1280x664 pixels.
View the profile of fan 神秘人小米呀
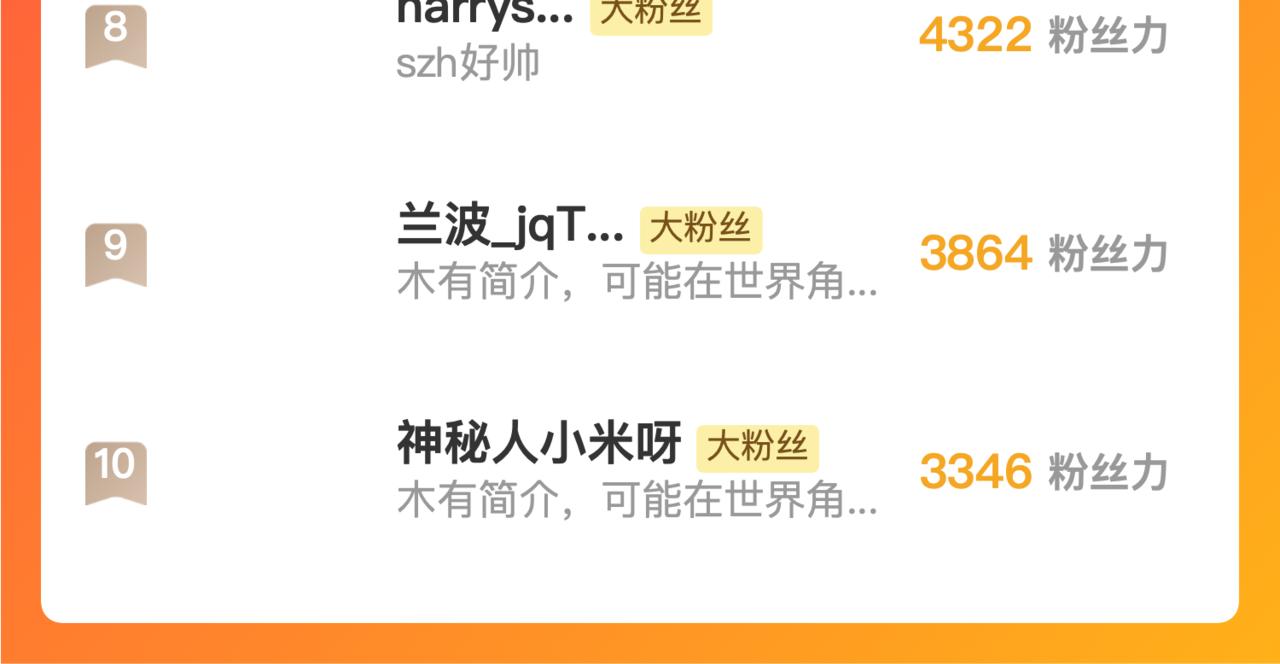539,445
